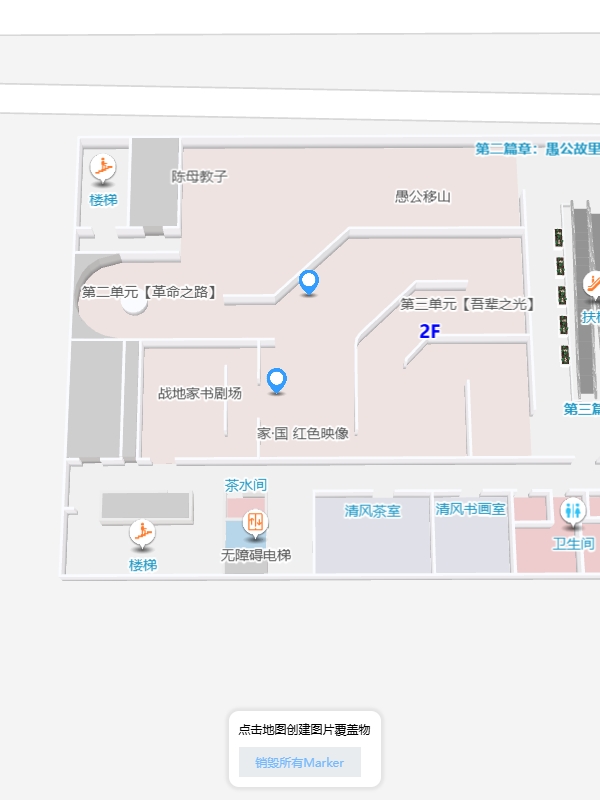Tap the 扶梯 escalator icon

click(x=593, y=284)
